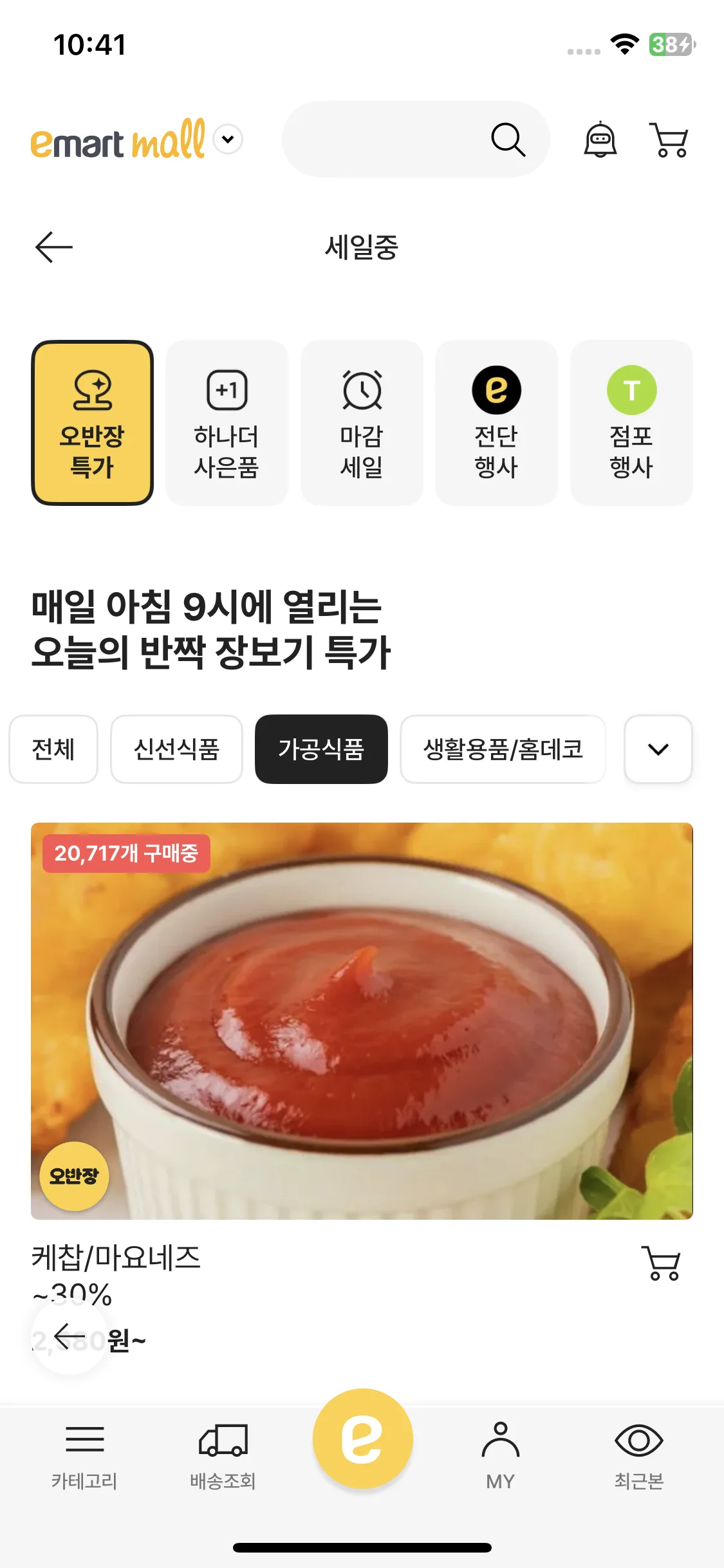Open the shopping cart in header
724x1568 pixels.
point(670,140)
